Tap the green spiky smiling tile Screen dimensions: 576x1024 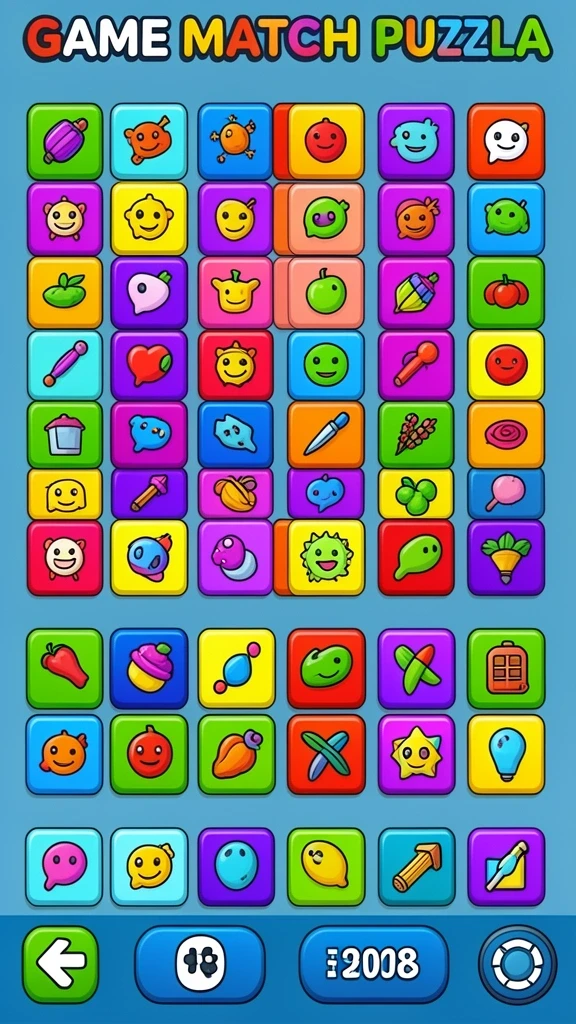[x=326, y=557]
